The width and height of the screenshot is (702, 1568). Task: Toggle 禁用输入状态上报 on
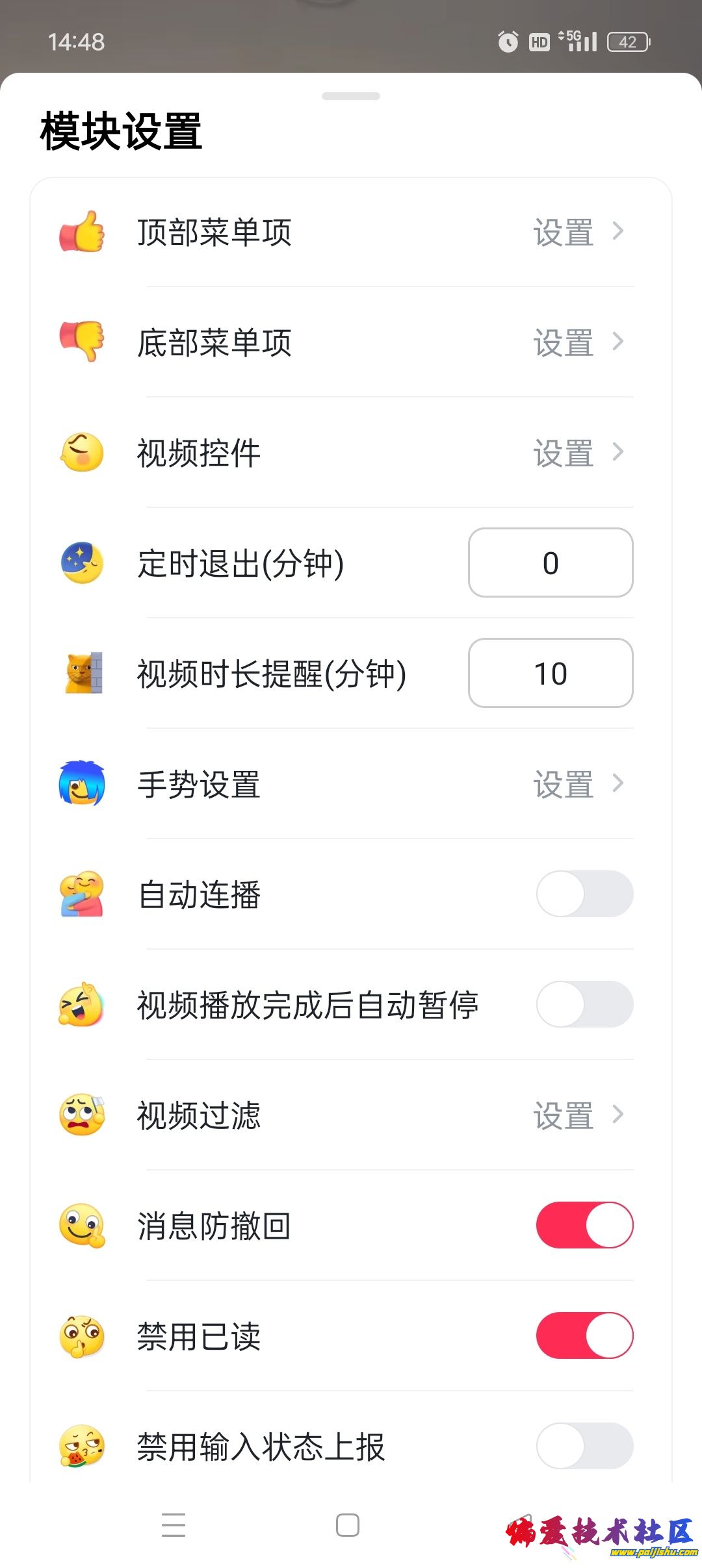pos(584,1446)
